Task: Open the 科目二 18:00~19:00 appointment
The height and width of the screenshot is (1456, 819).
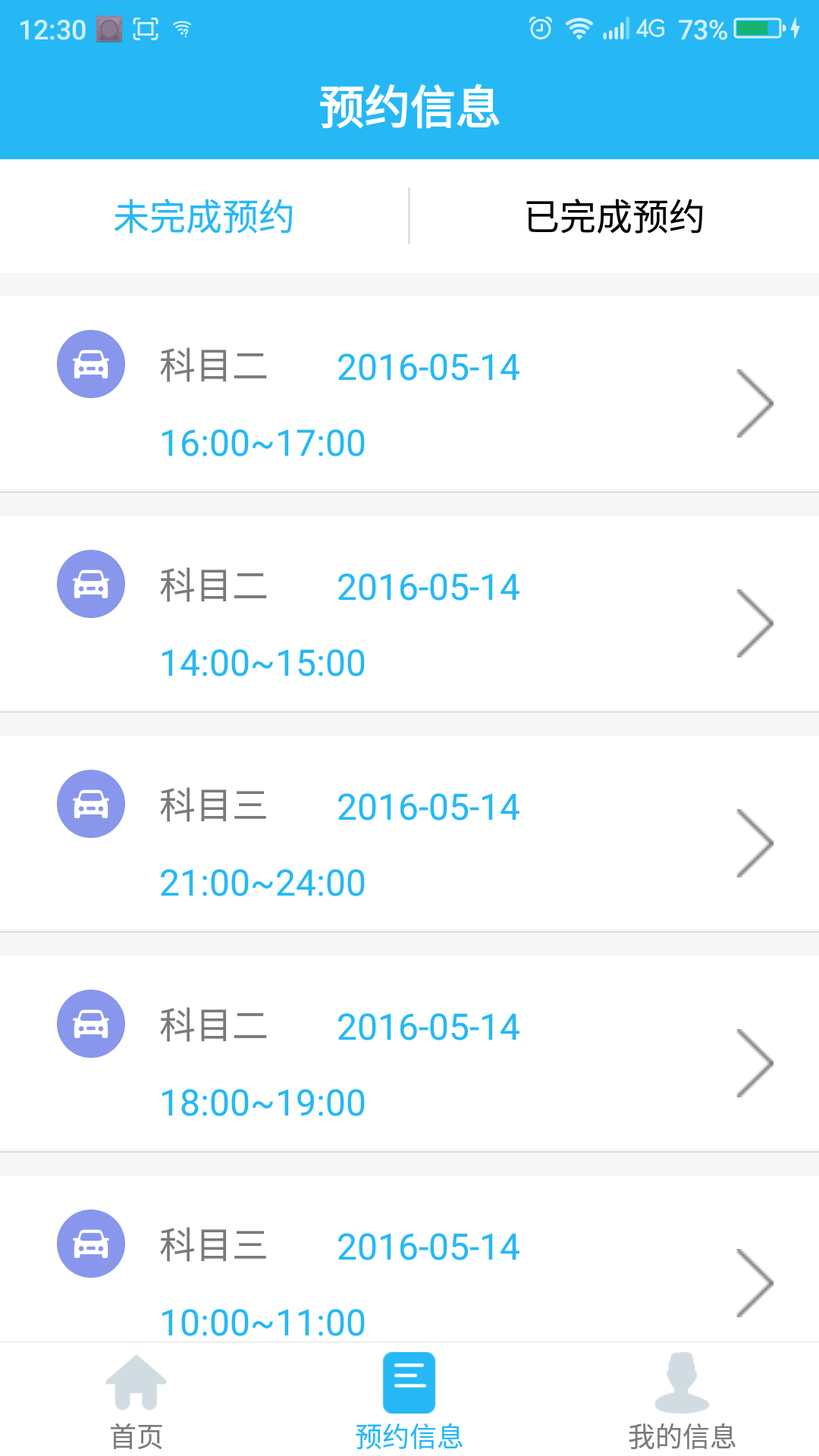Action: pos(409,1054)
